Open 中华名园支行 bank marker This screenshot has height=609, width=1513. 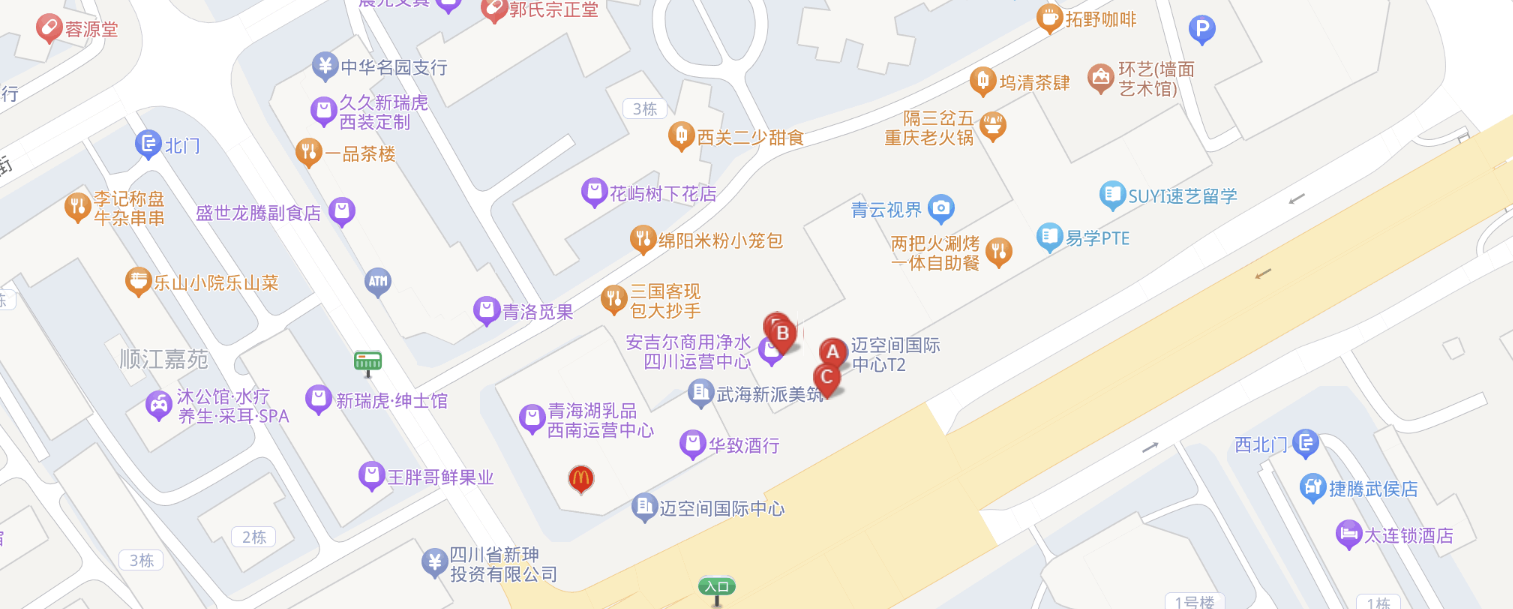point(325,66)
